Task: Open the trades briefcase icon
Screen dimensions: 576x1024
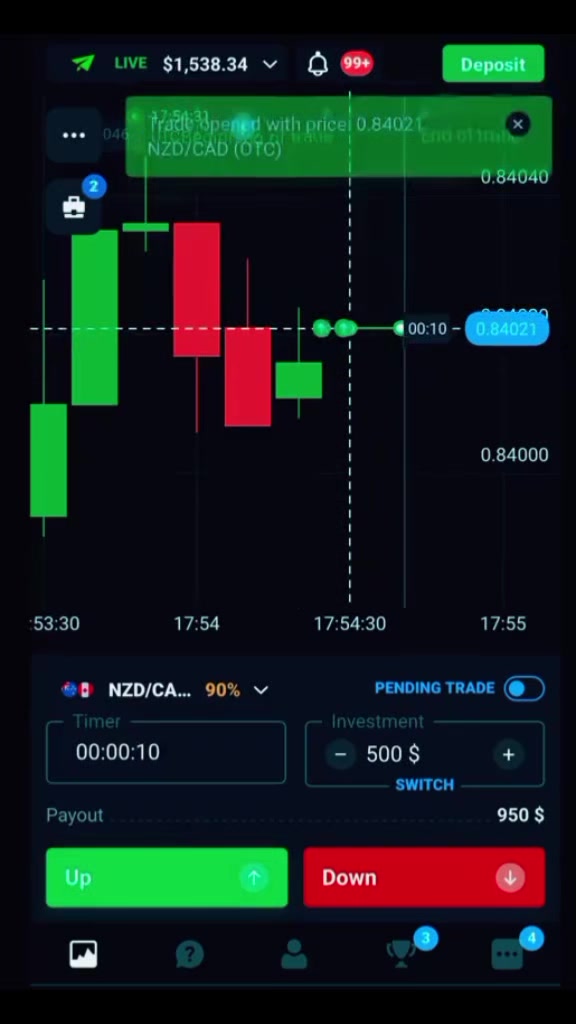Action: click(74, 208)
